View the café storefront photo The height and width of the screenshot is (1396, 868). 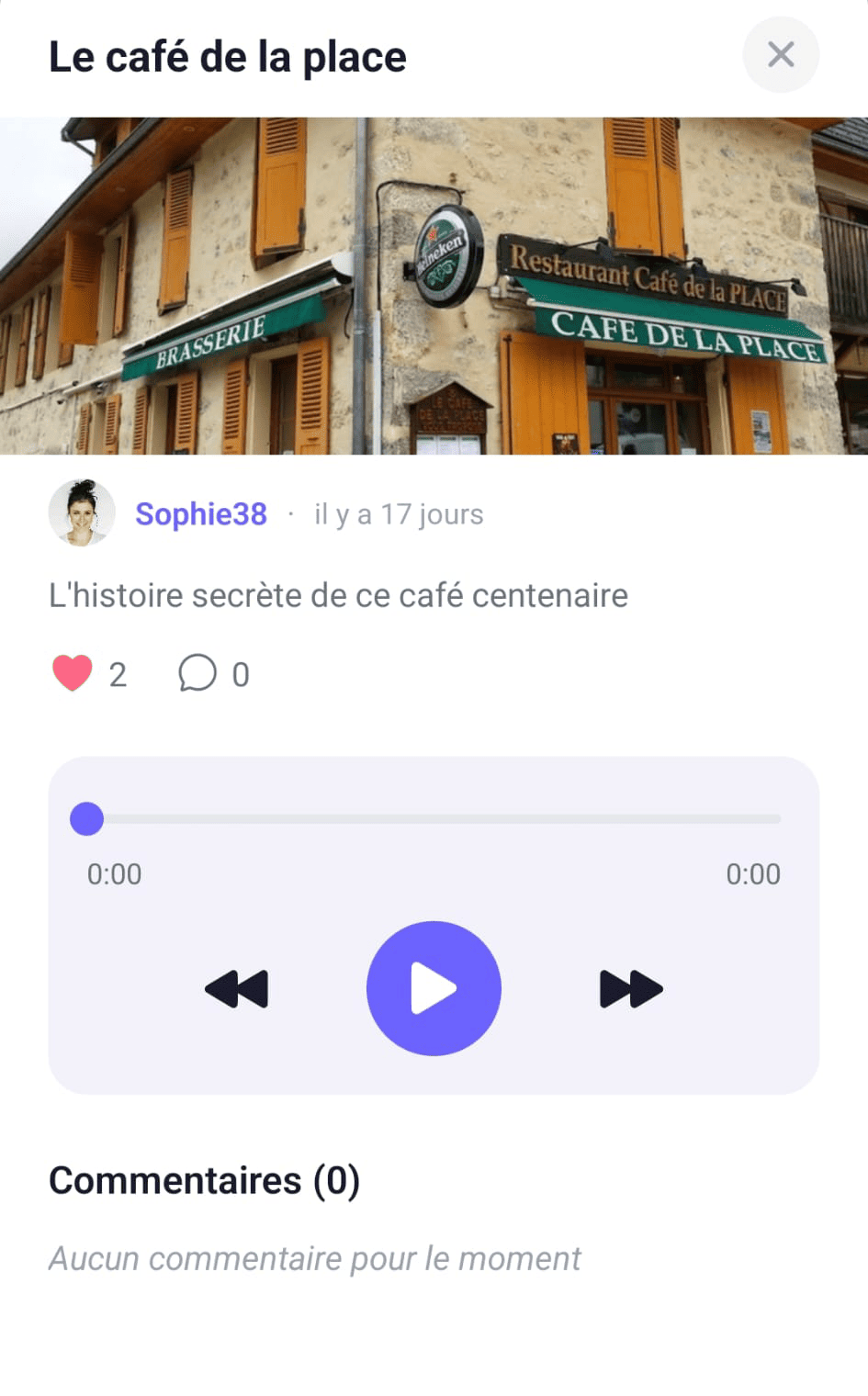[434, 285]
